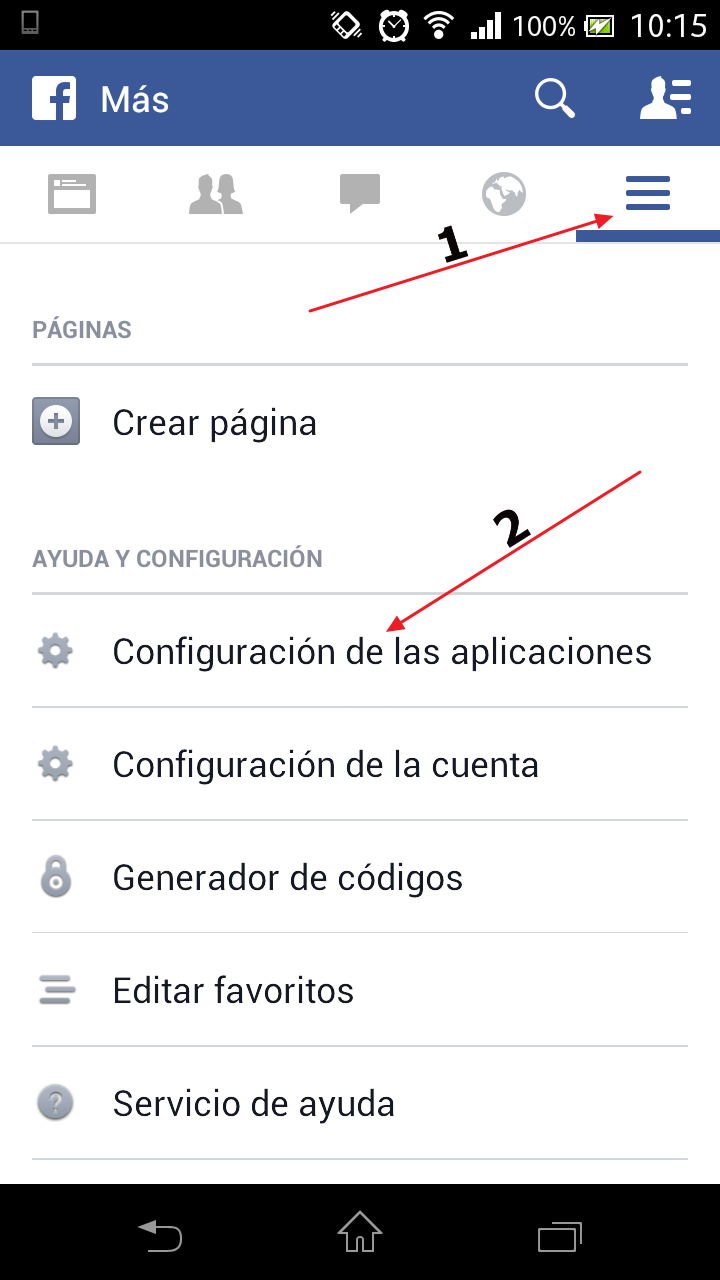This screenshot has width=720, height=1280.
Task: Switch to the notifications globe tab
Action: [504, 194]
